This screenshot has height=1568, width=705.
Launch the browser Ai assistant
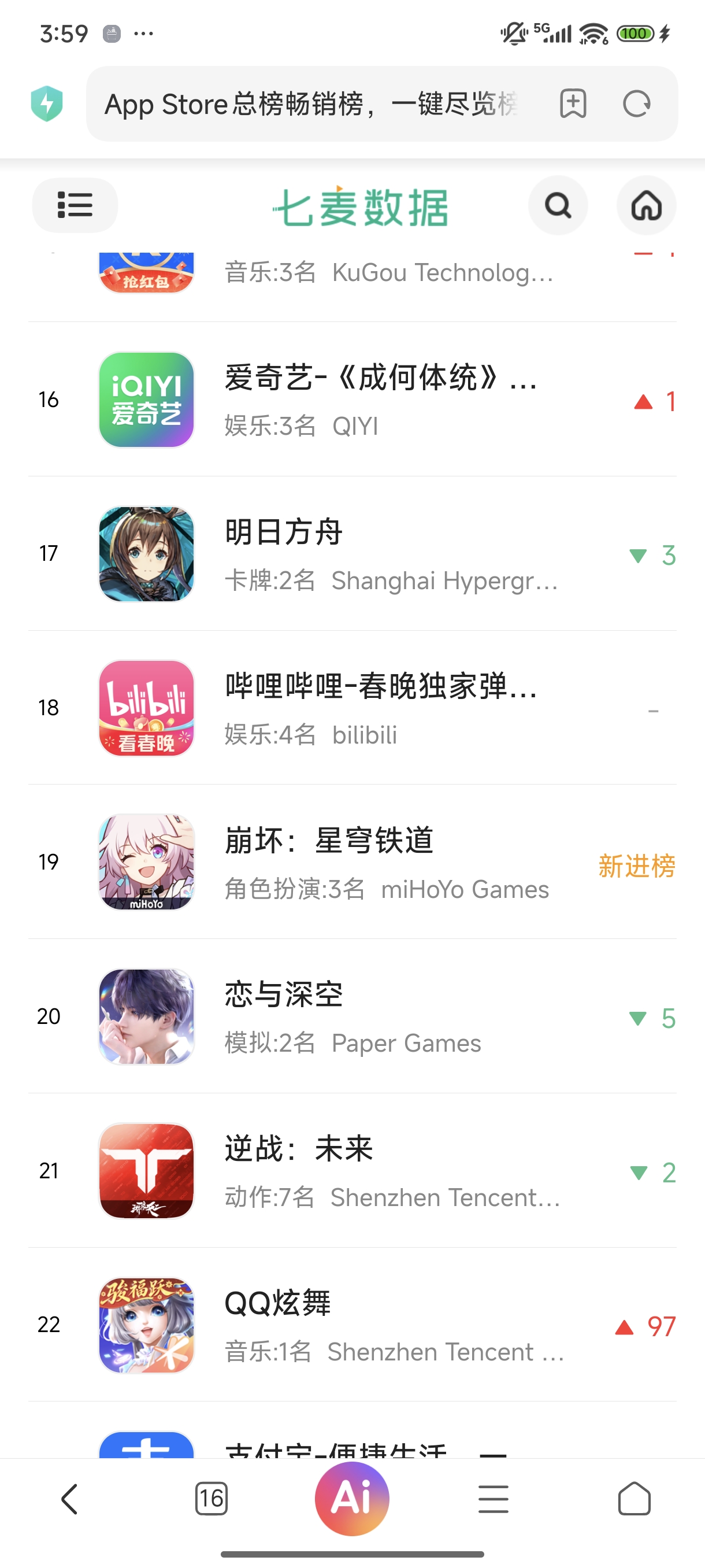click(351, 1497)
